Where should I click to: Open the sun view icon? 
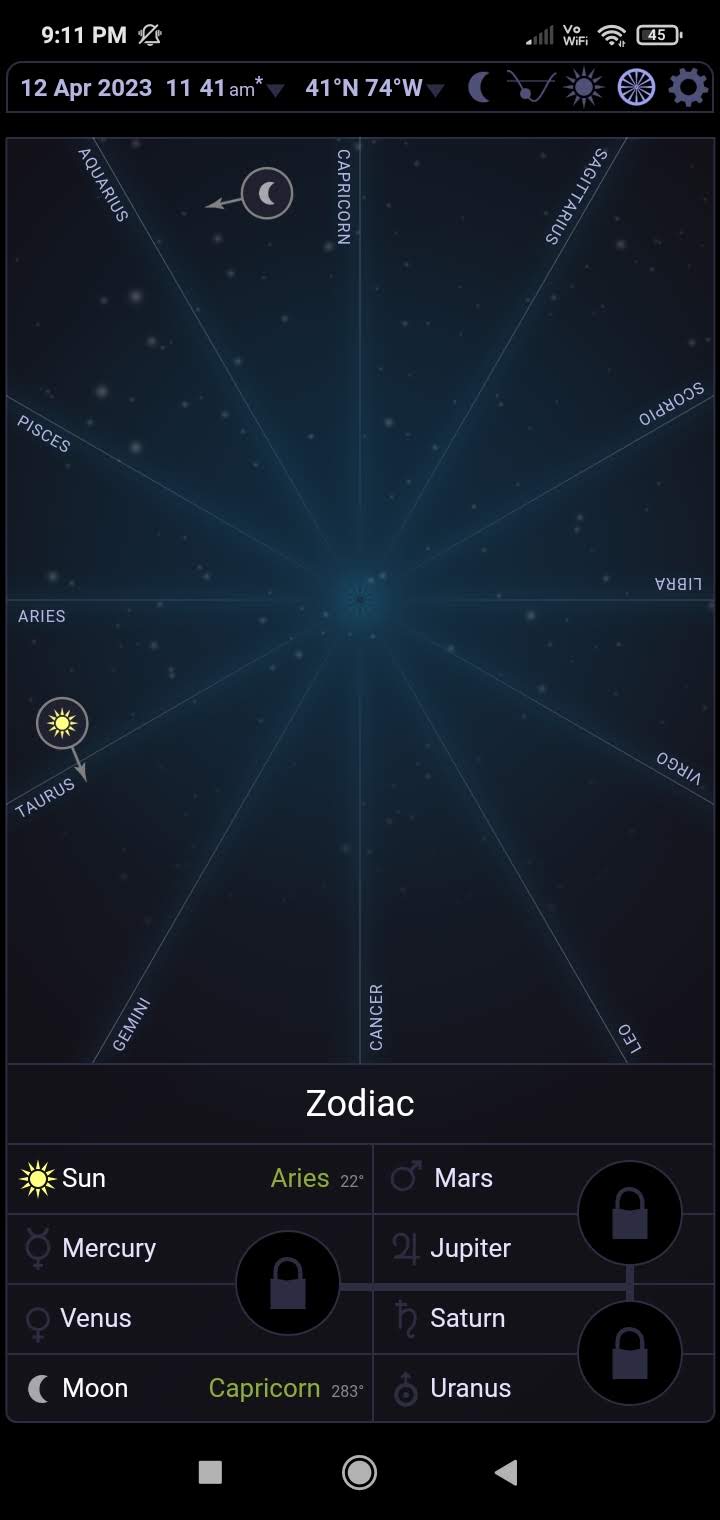click(584, 88)
